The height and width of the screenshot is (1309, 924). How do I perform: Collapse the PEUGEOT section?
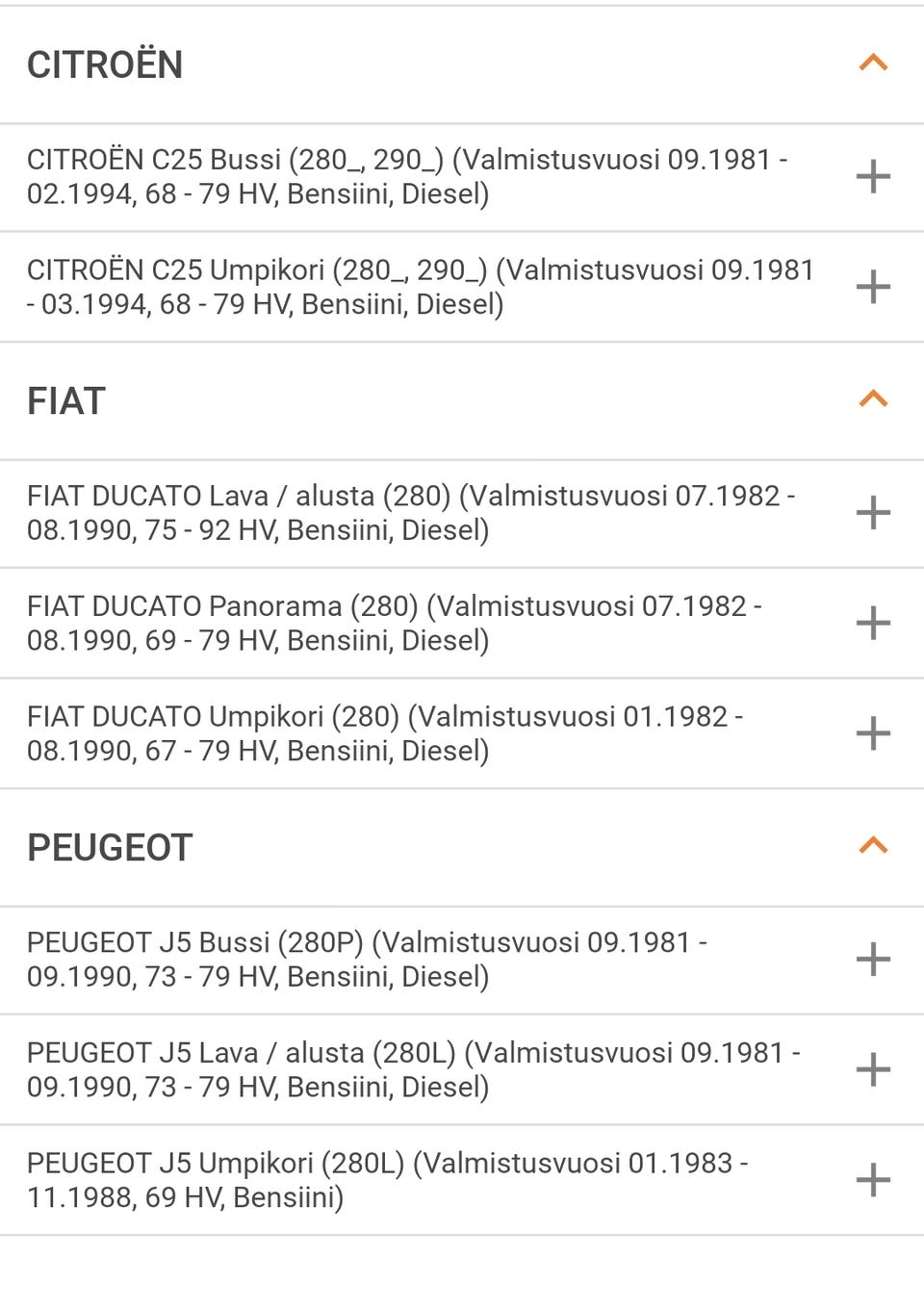tap(872, 846)
